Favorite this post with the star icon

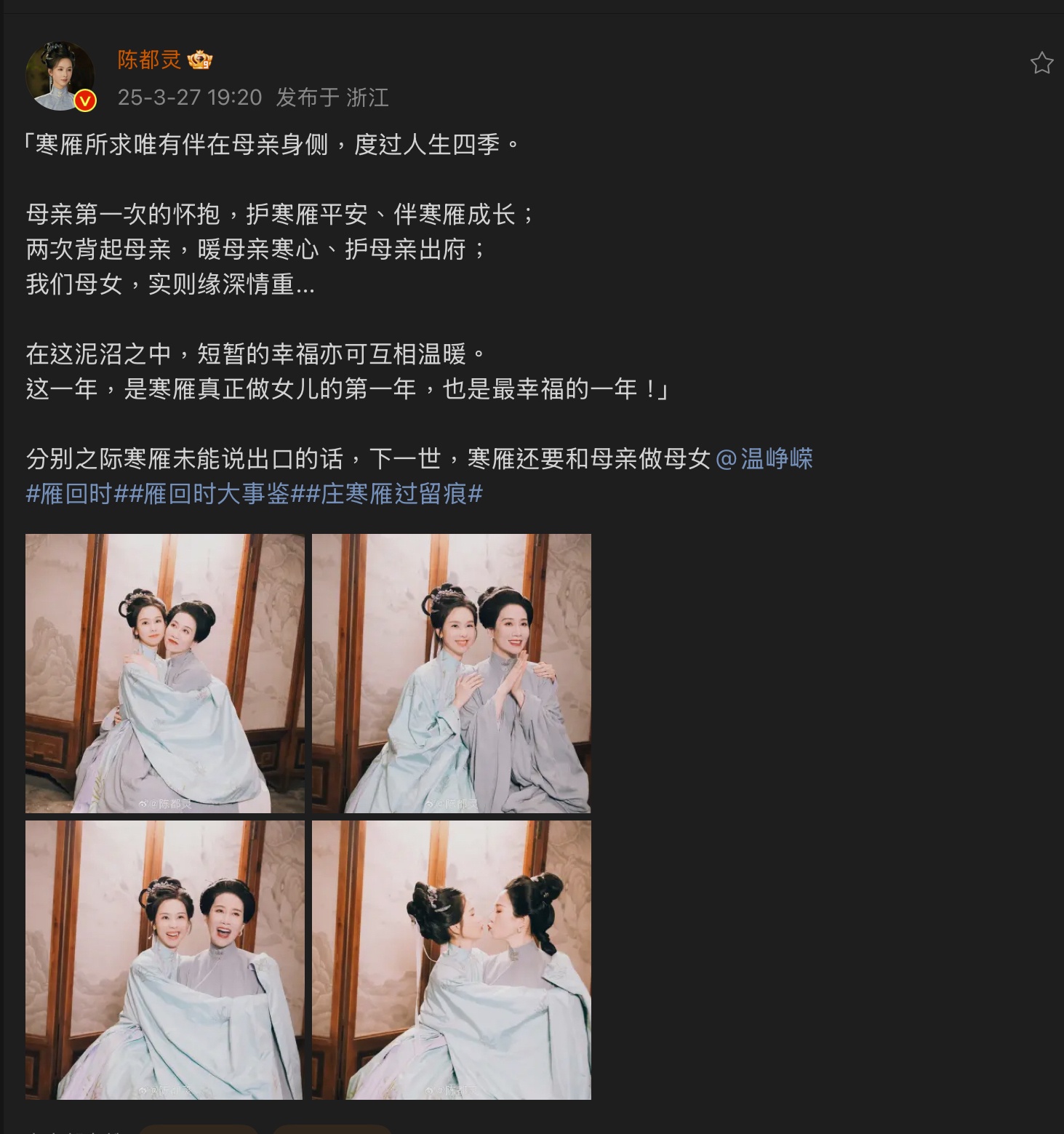[x=1041, y=63]
